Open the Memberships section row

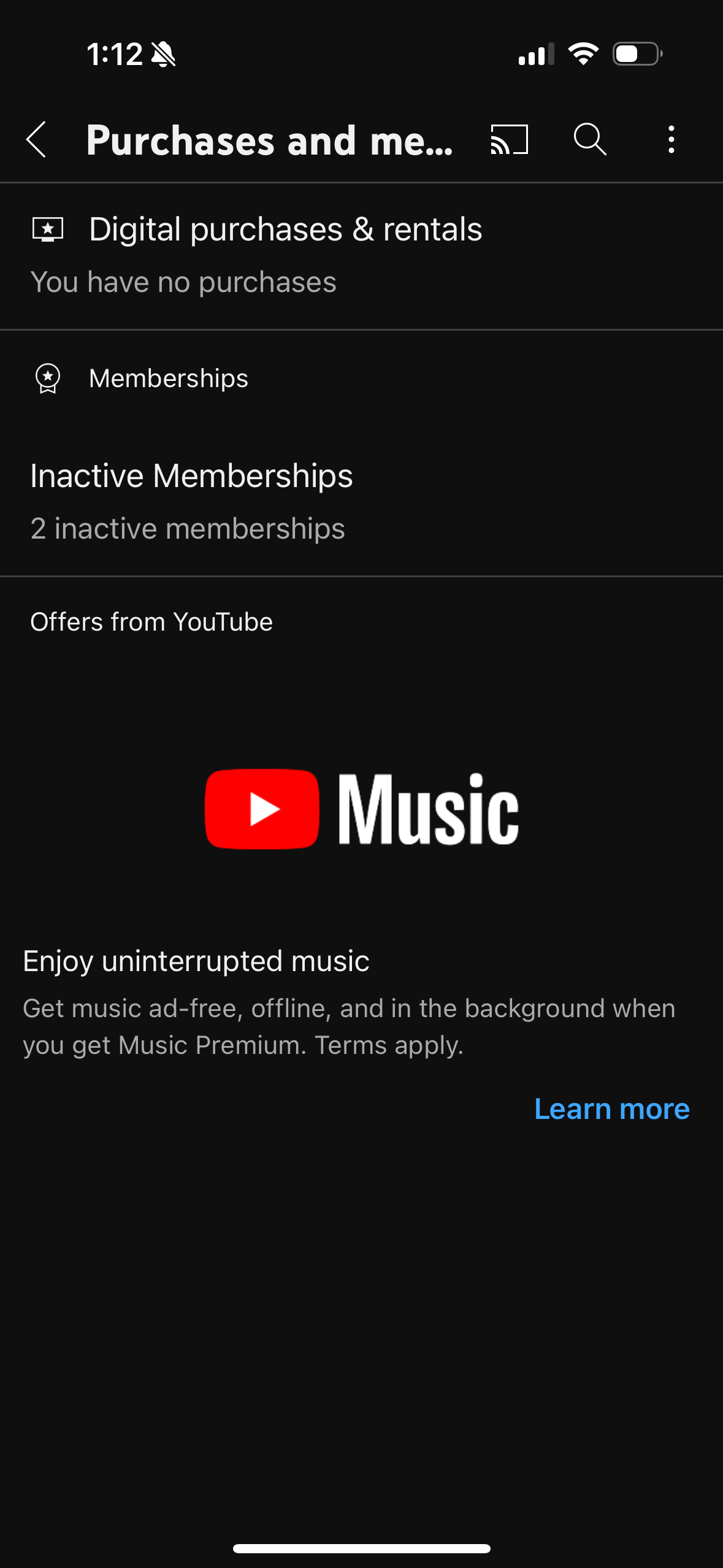(x=168, y=379)
